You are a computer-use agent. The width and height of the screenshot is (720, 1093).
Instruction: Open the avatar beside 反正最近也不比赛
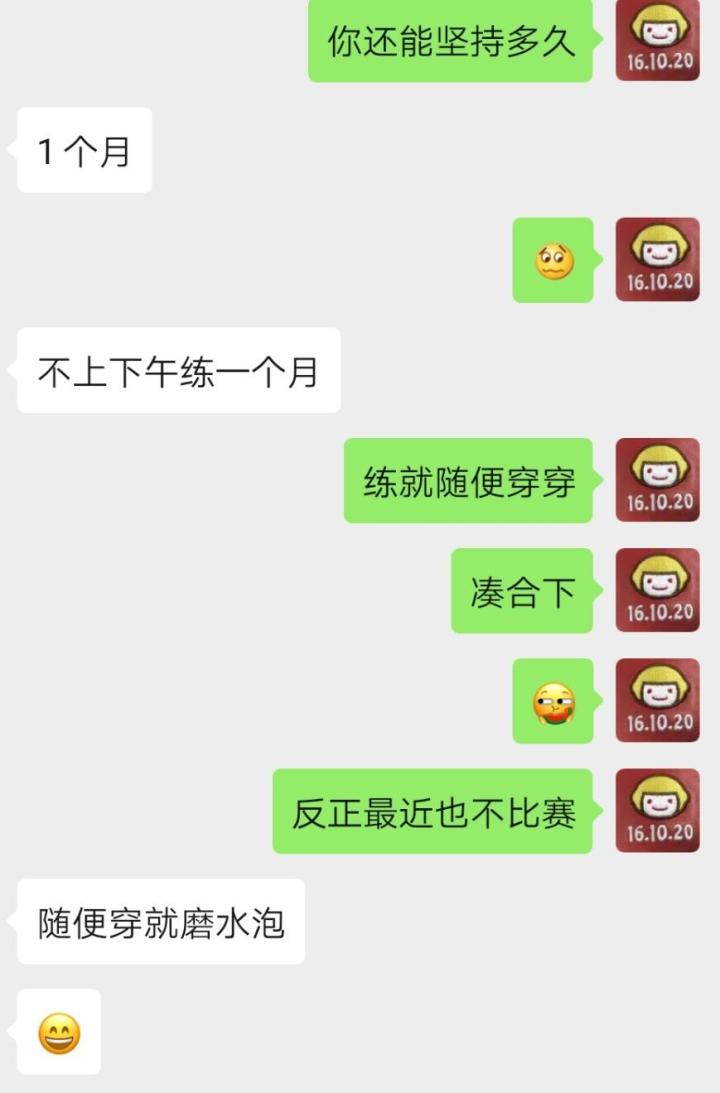(x=657, y=810)
